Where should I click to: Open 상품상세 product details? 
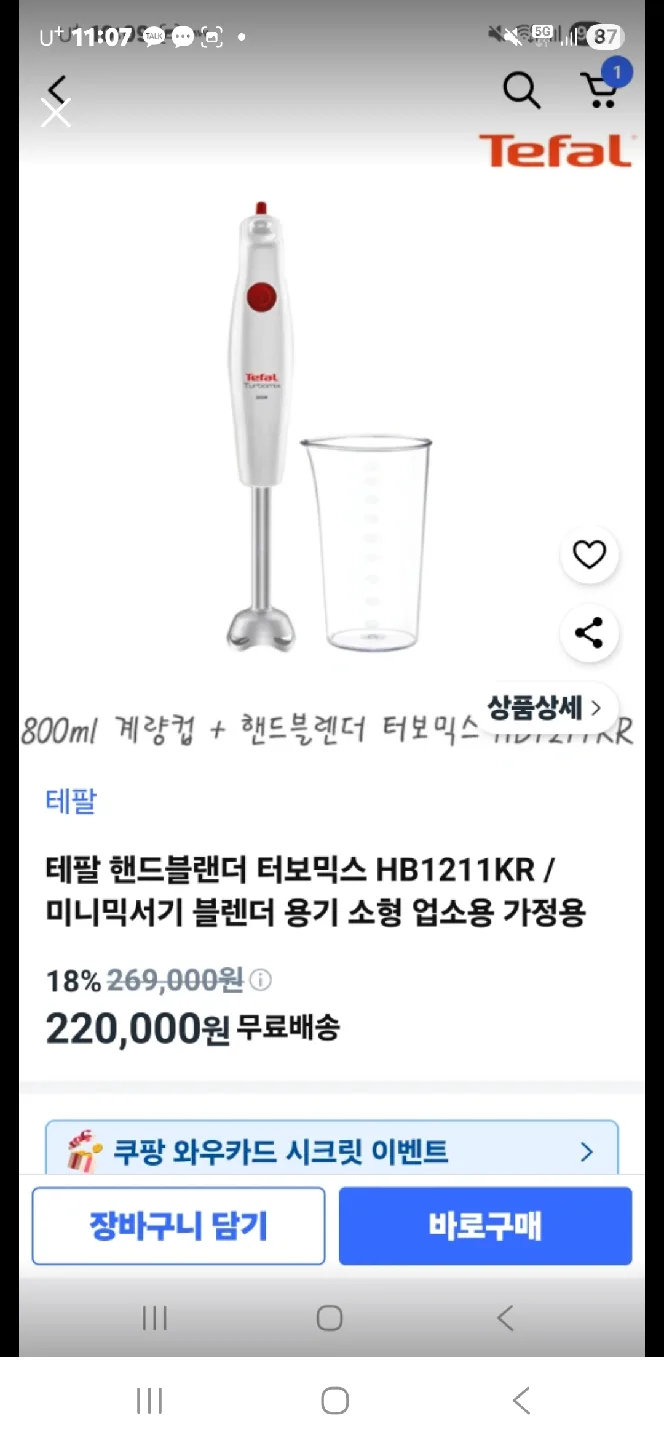point(545,708)
